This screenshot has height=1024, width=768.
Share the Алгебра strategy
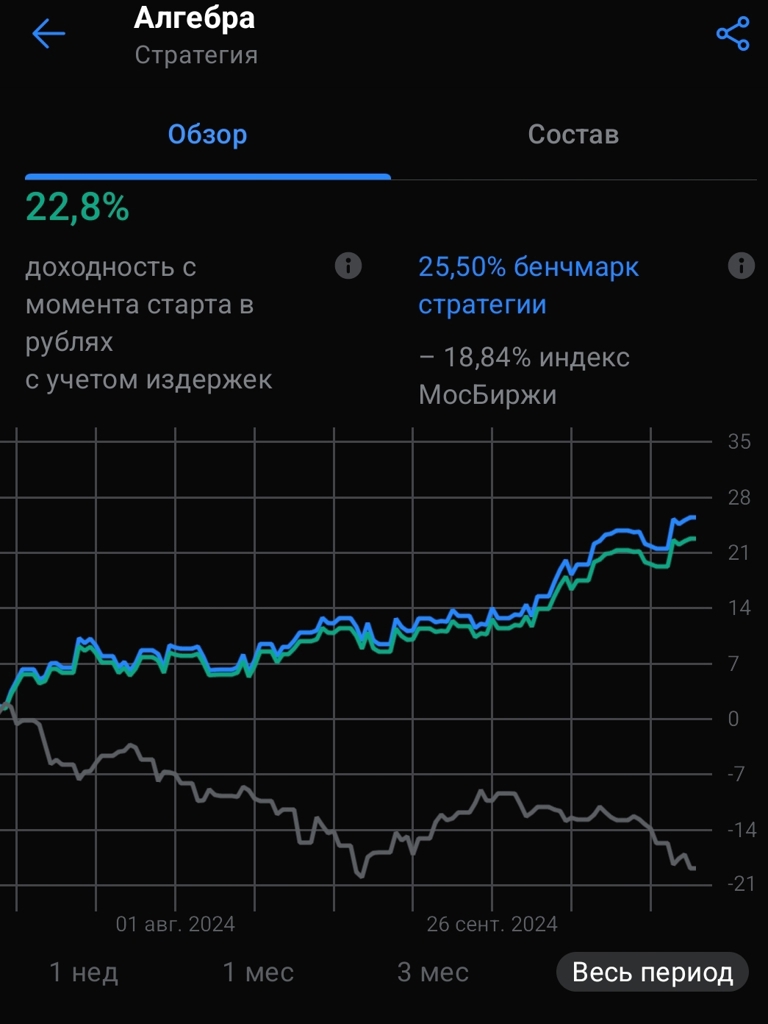(733, 34)
